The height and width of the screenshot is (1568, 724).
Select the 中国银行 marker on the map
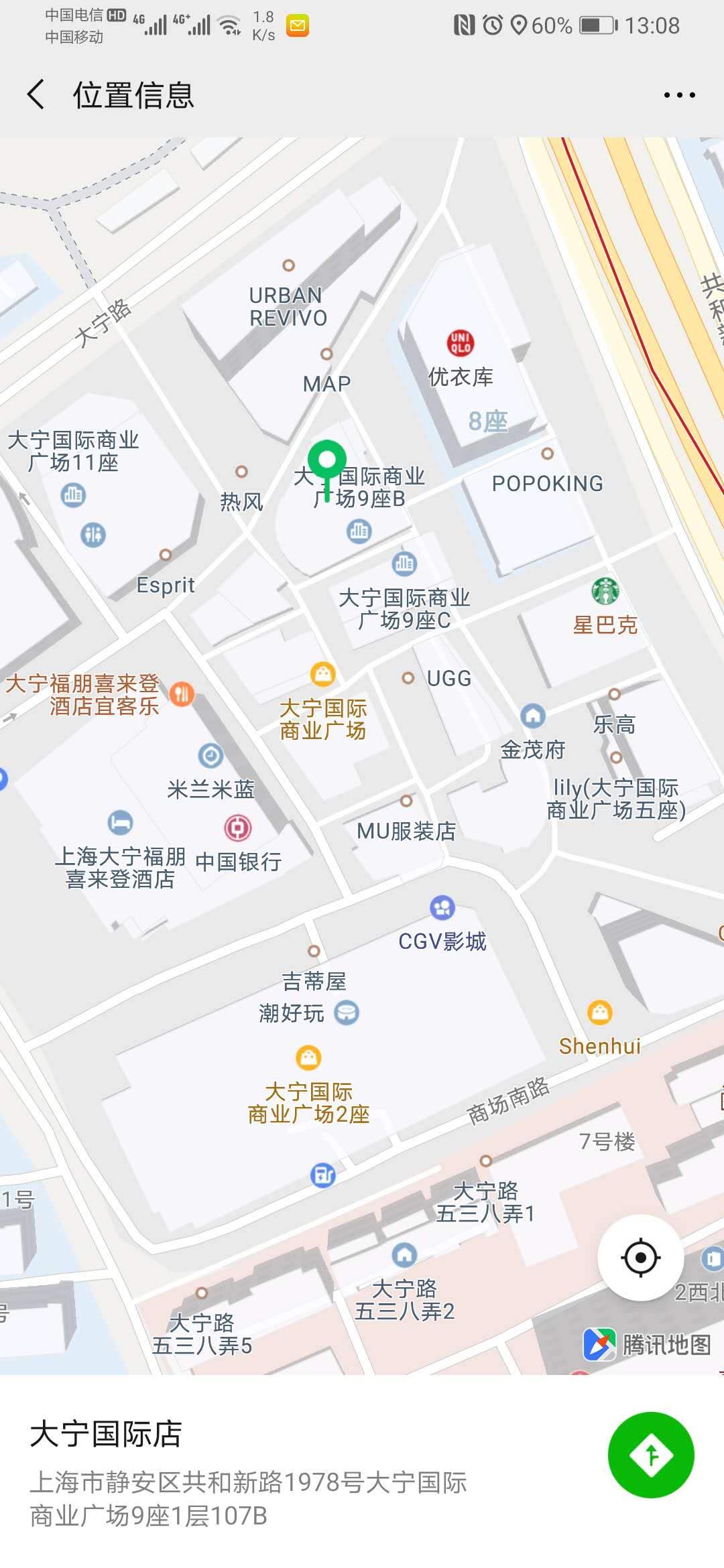(237, 828)
